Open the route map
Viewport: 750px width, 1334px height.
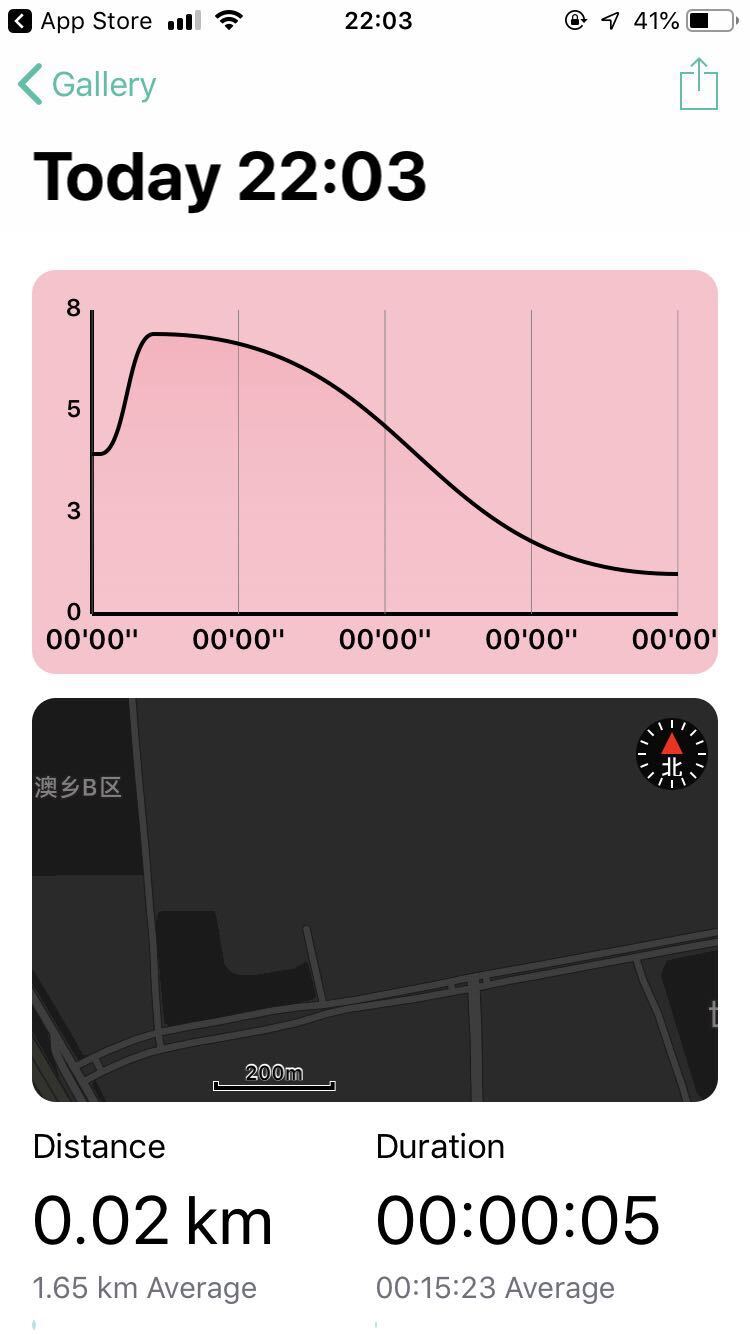pyautogui.click(x=375, y=900)
